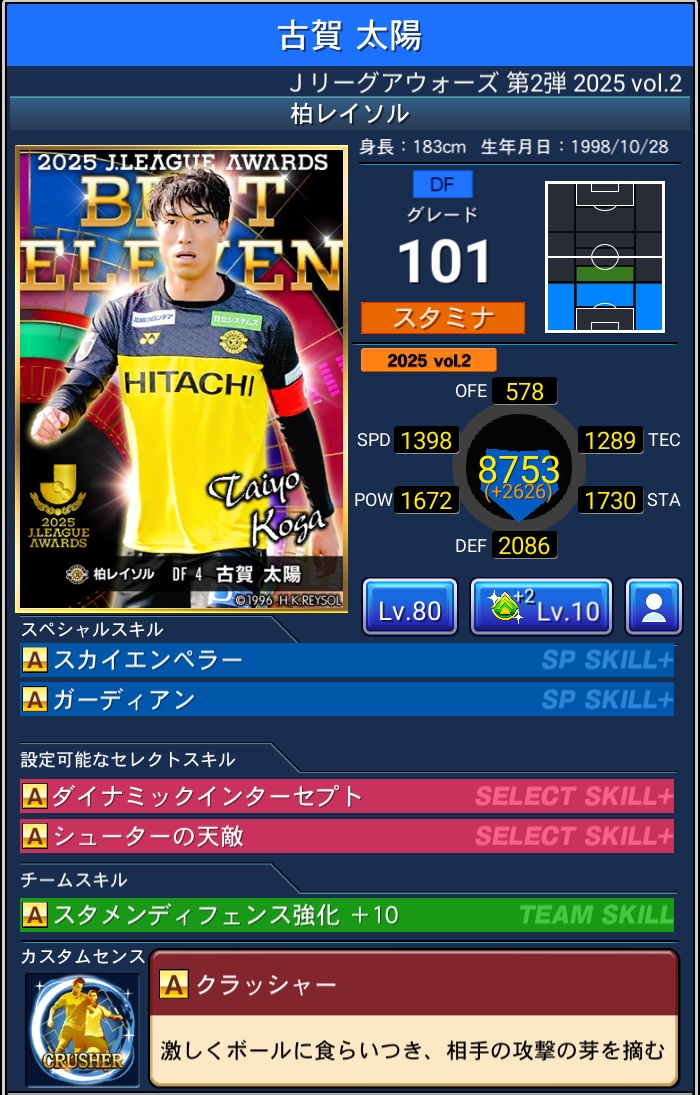Open the クラッシャー custom sense card

click(x=413, y=1018)
